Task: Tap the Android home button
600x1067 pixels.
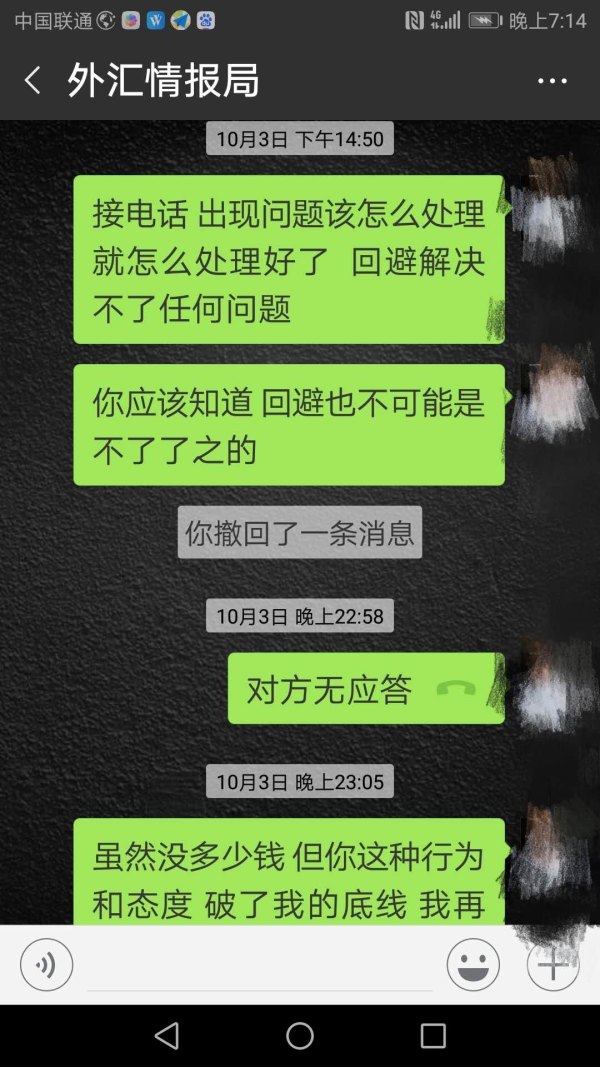Action: coord(300,1035)
